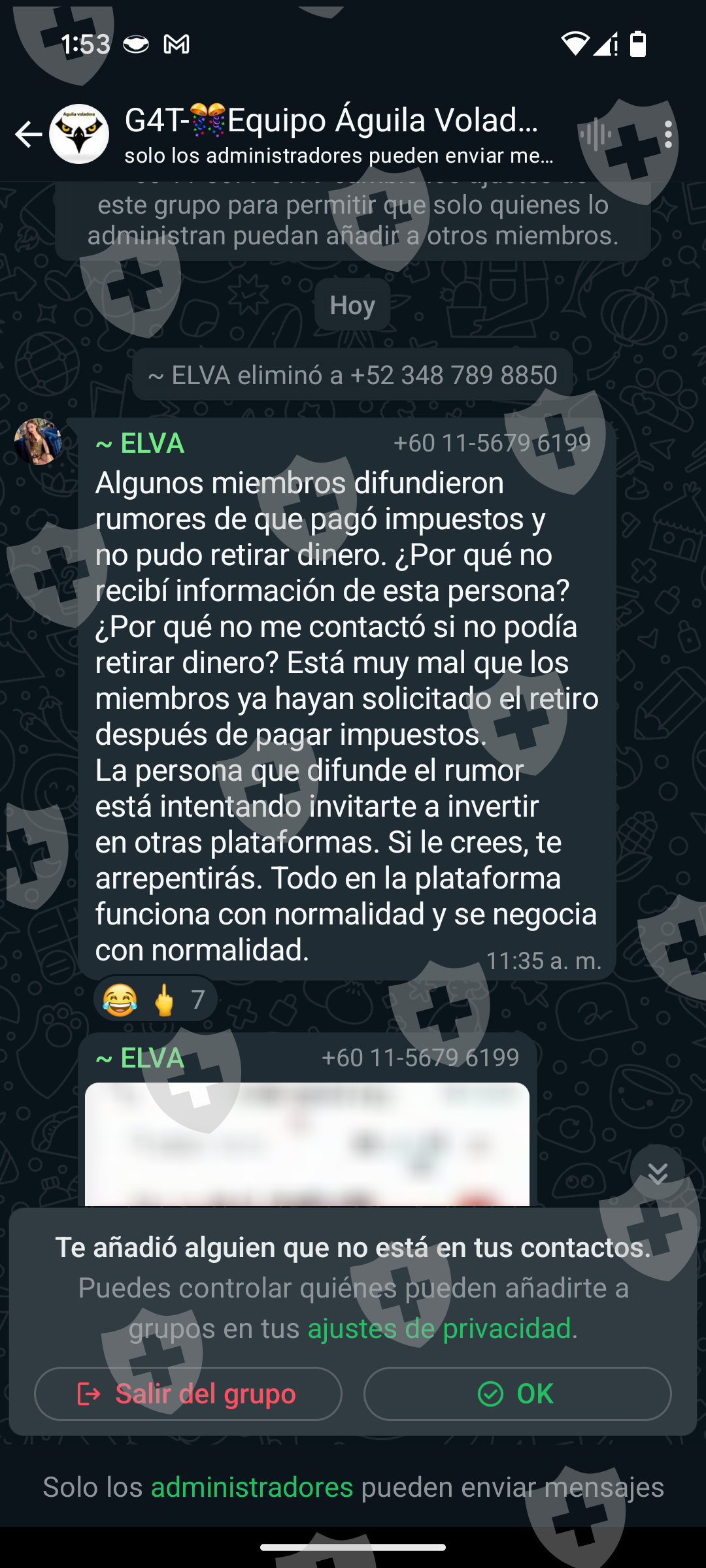Open the blurred image sent by ELVA
The image size is (706, 1568).
pos(307,1144)
